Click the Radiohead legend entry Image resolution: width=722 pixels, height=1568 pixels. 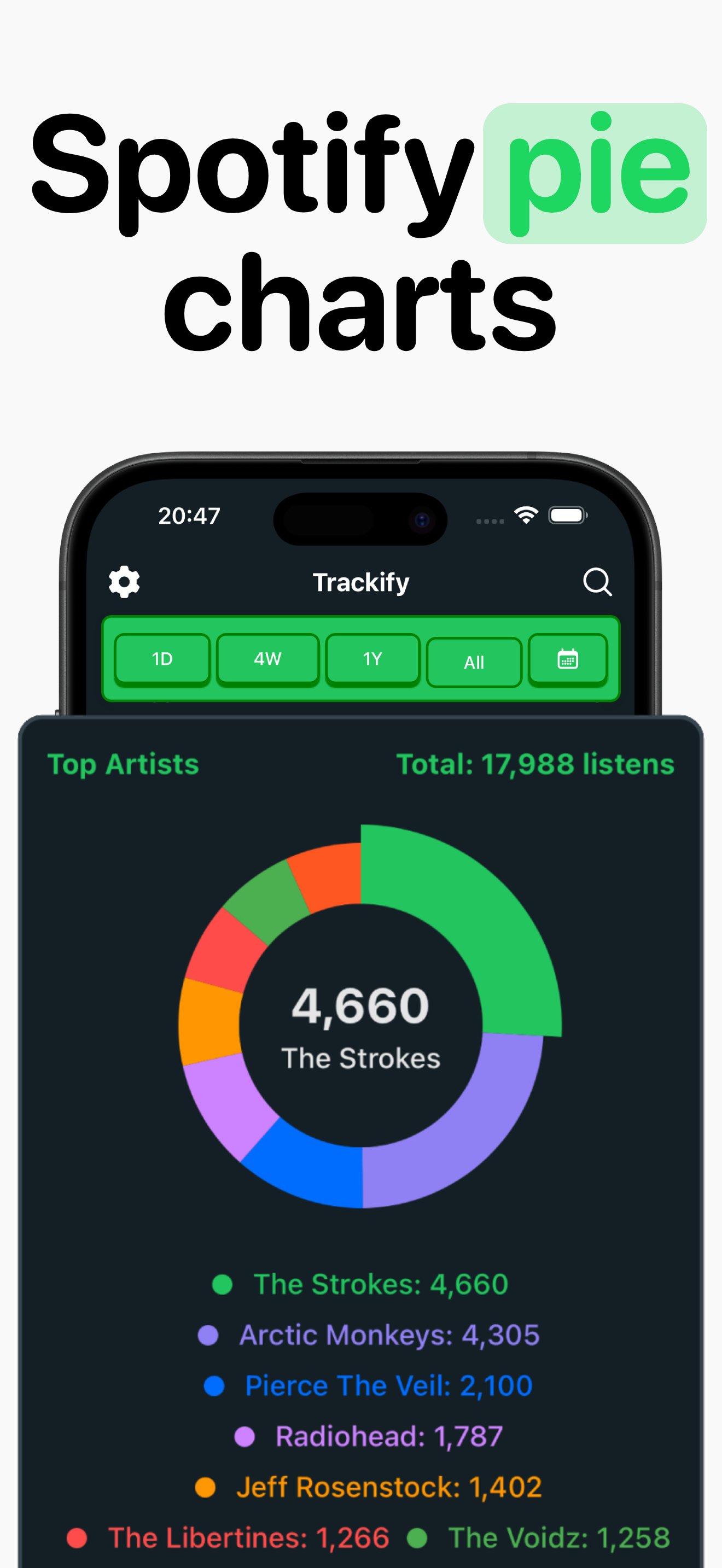click(x=388, y=1437)
